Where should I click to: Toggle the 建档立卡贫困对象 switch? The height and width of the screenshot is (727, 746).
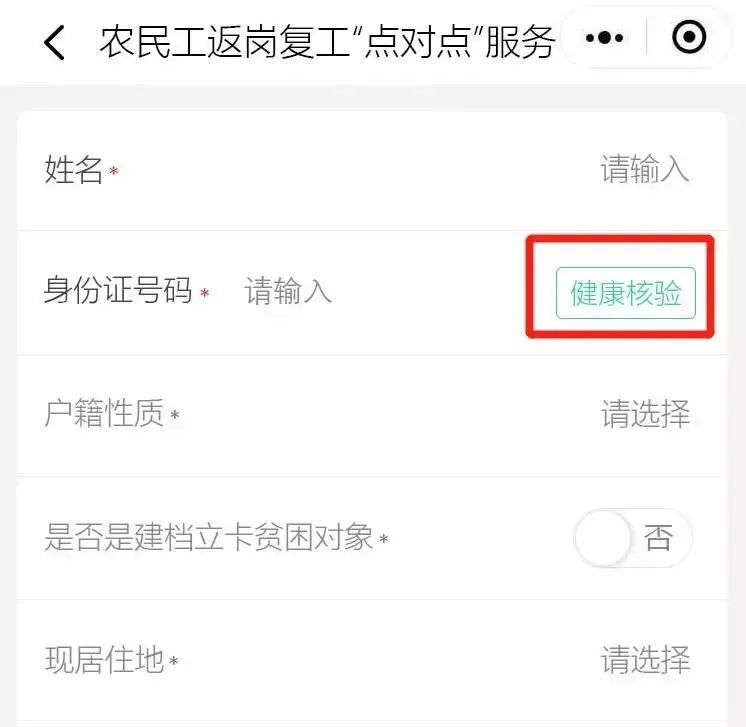pyautogui.click(x=632, y=538)
